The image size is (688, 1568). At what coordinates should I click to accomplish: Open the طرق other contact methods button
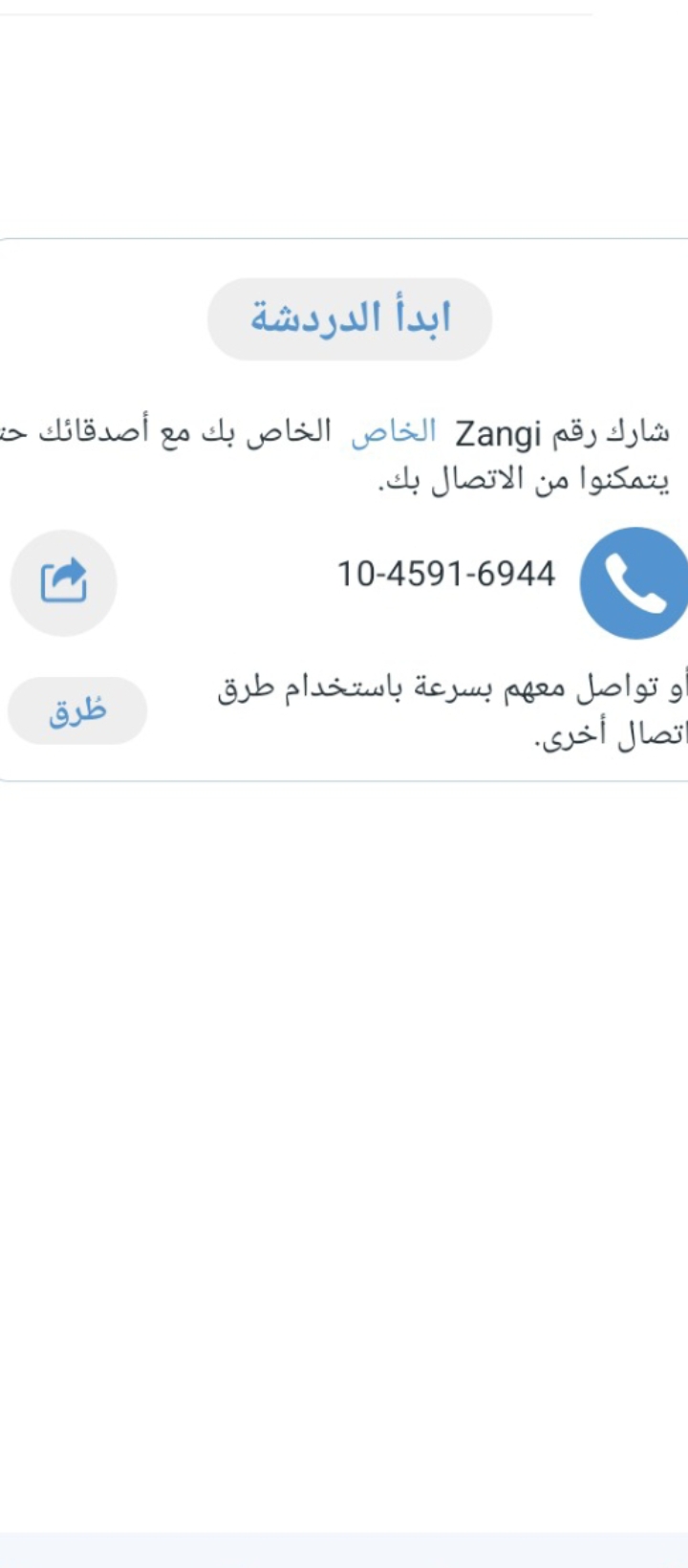(x=77, y=710)
